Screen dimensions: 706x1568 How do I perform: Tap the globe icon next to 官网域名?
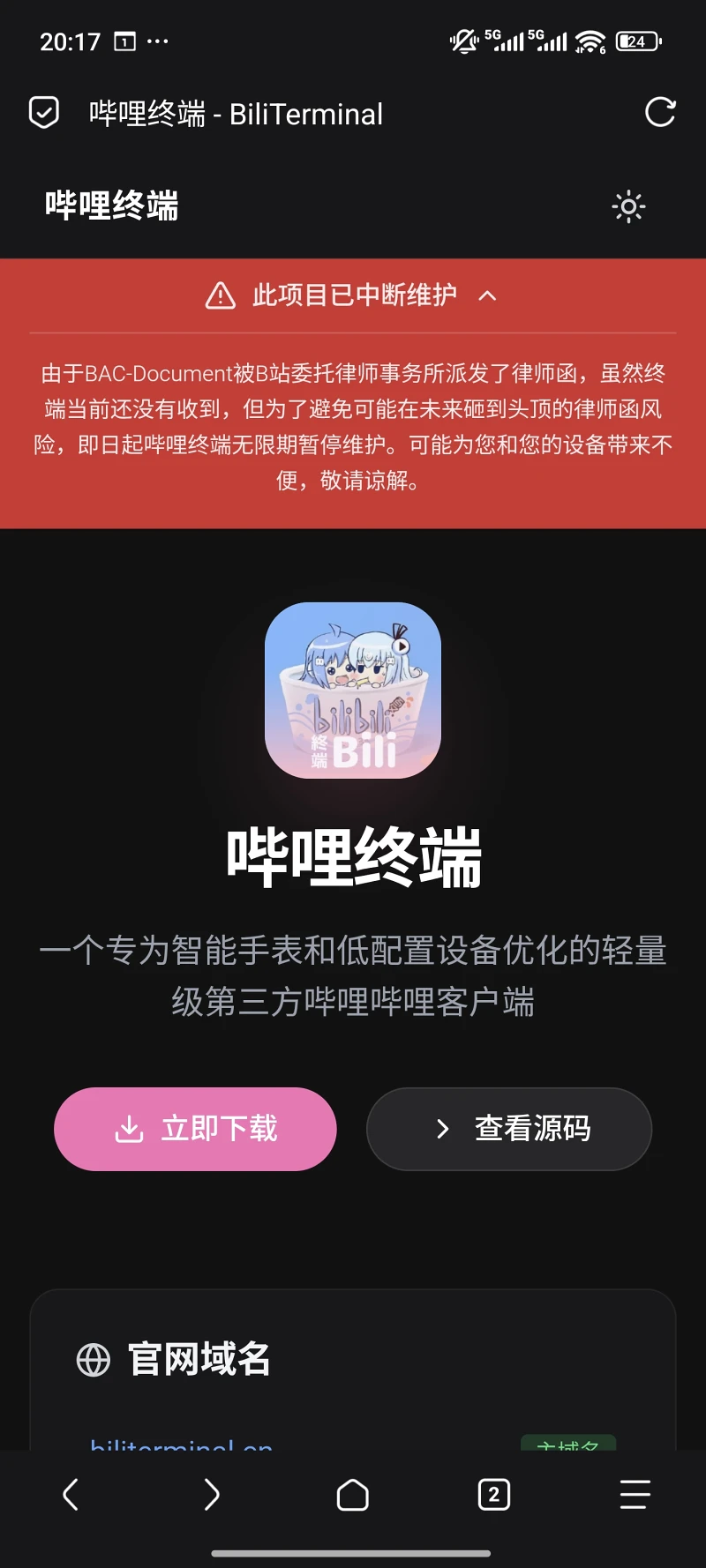(93, 1359)
